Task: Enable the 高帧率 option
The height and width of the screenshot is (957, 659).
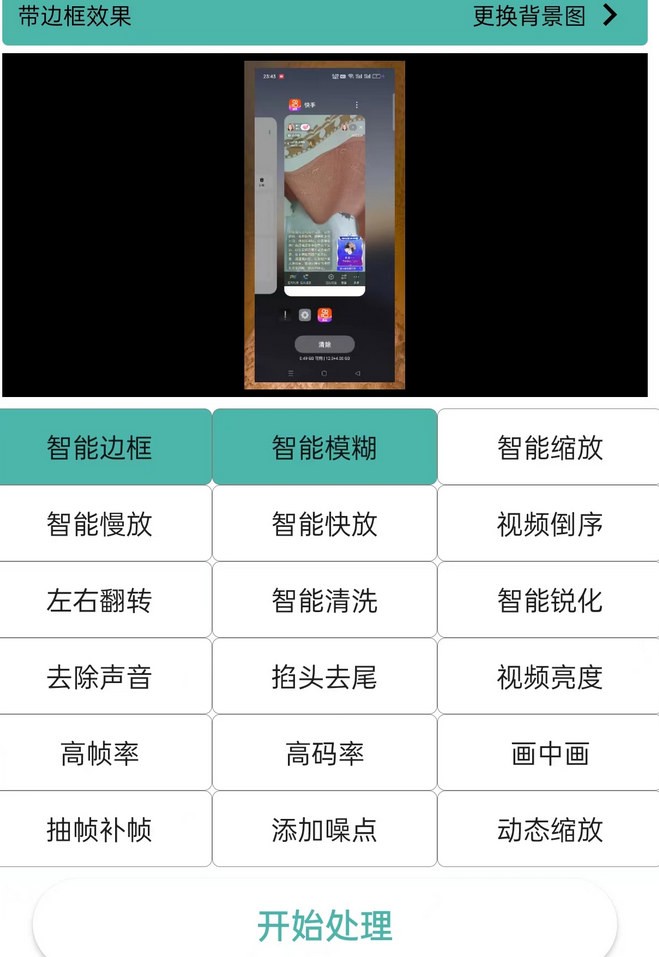Action: [100, 753]
